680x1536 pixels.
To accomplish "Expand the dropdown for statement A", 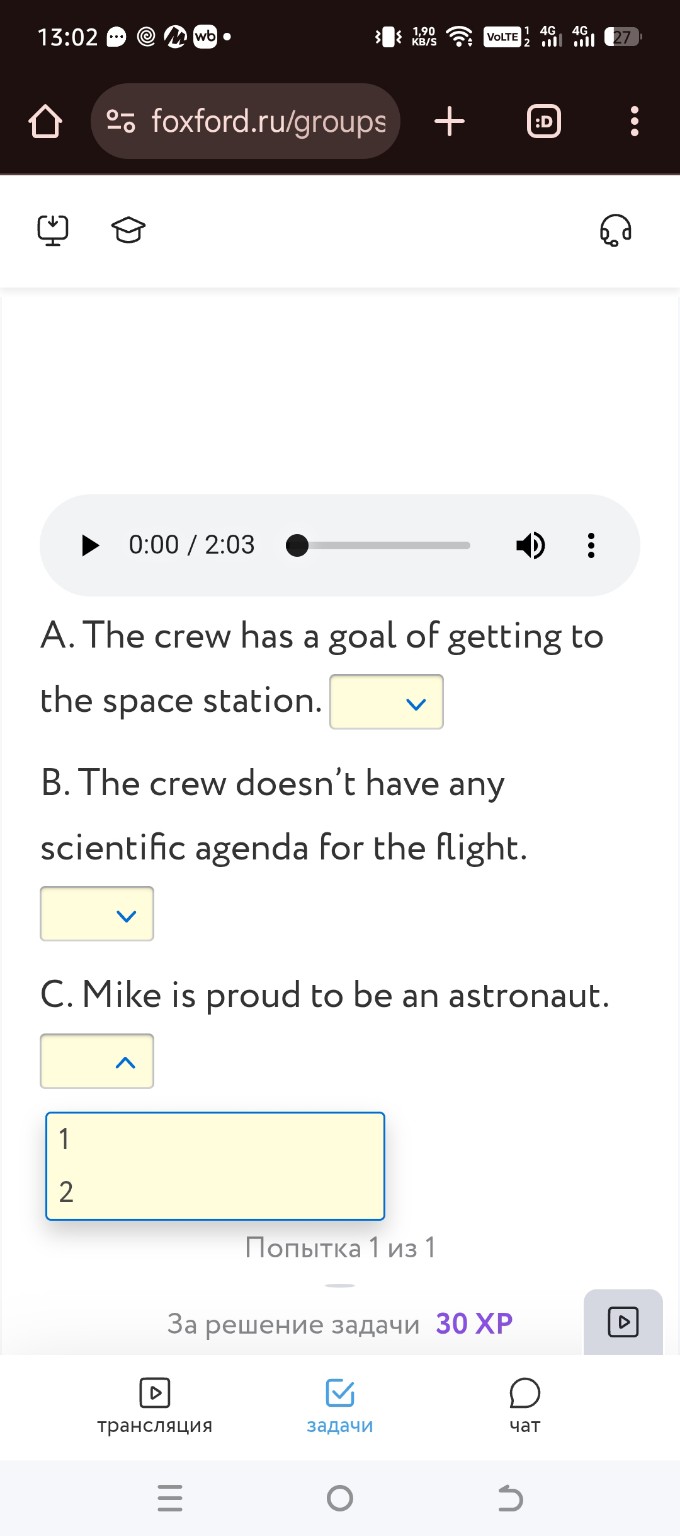I will coord(386,703).
